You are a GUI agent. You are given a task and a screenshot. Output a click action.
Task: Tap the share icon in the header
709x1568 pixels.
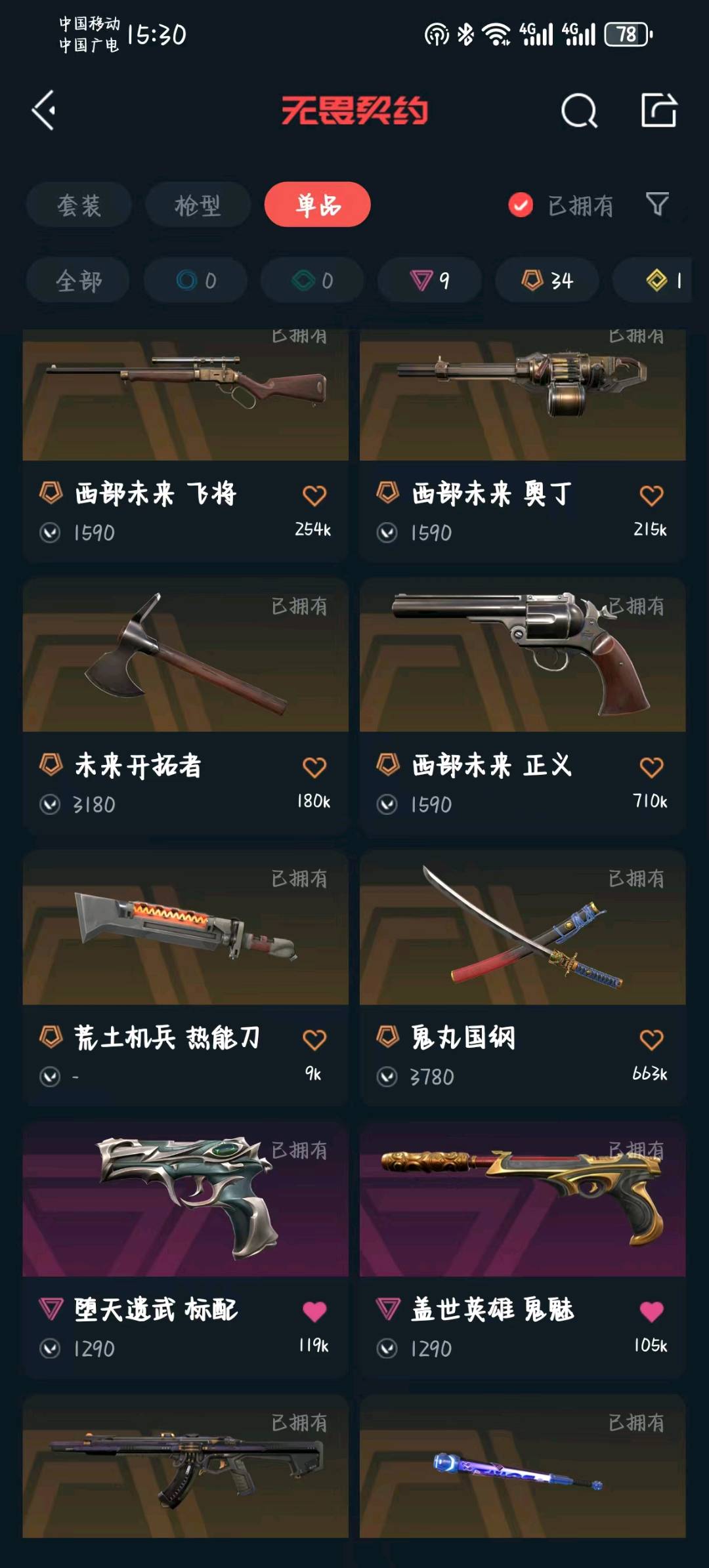[658, 110]
